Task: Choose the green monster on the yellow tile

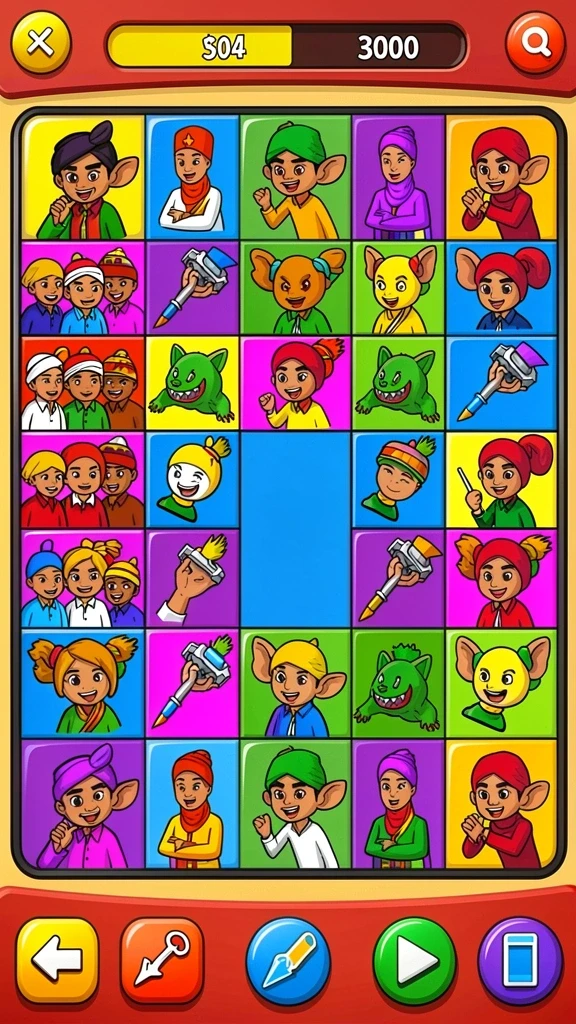Action: point(193,383)
